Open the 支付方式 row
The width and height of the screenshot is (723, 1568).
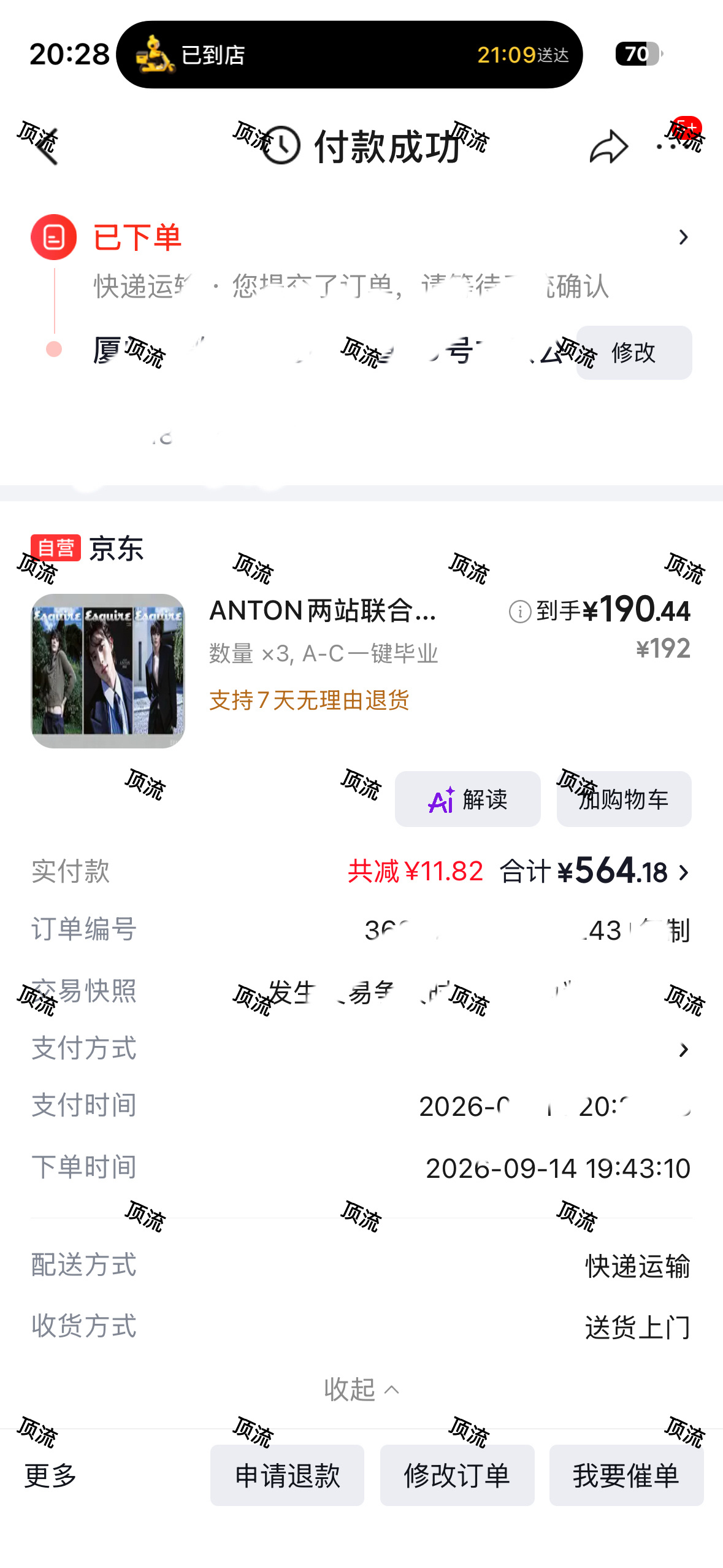point(361,1048)
